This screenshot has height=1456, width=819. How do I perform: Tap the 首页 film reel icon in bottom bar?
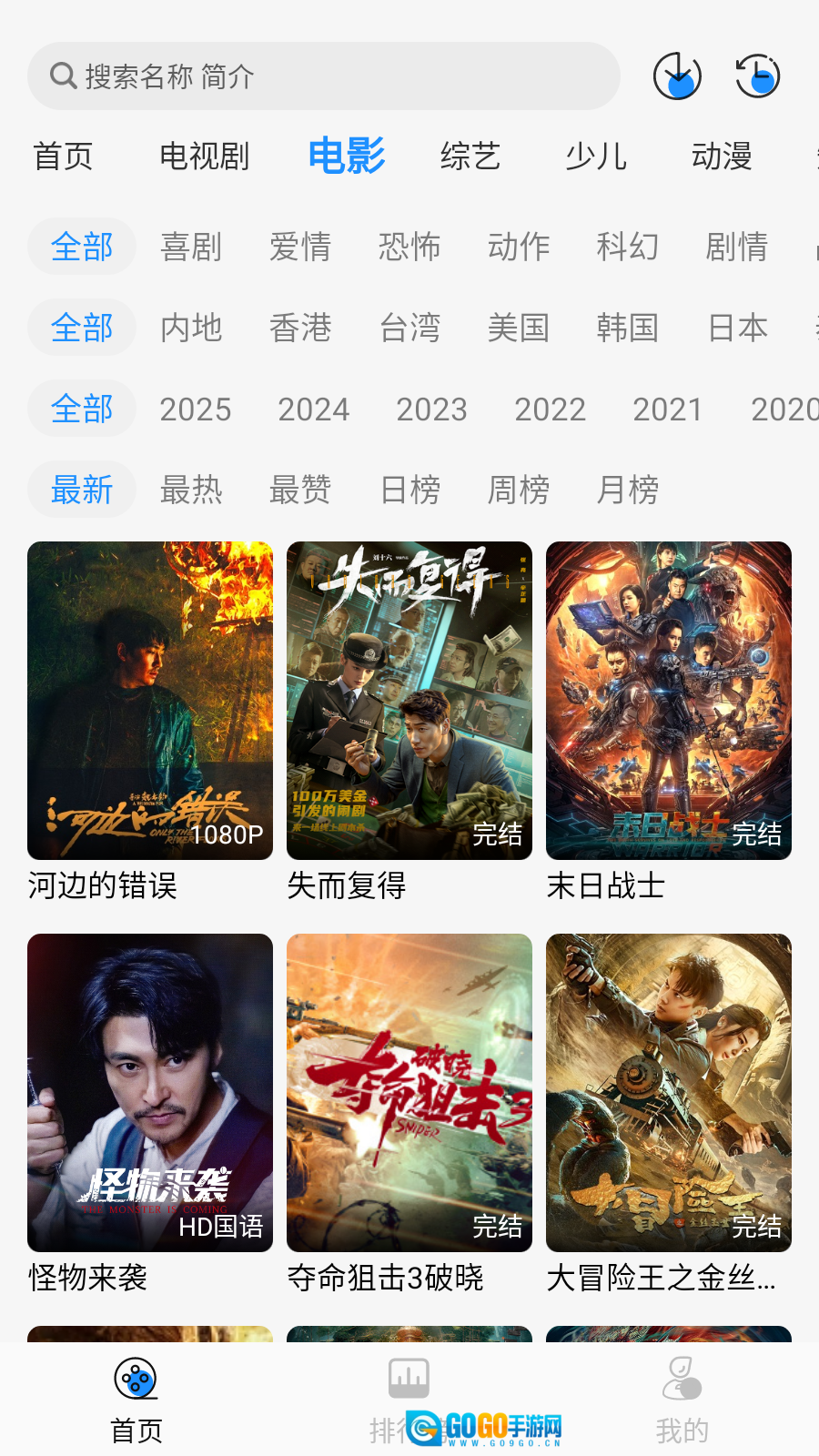coord(136,1380)
